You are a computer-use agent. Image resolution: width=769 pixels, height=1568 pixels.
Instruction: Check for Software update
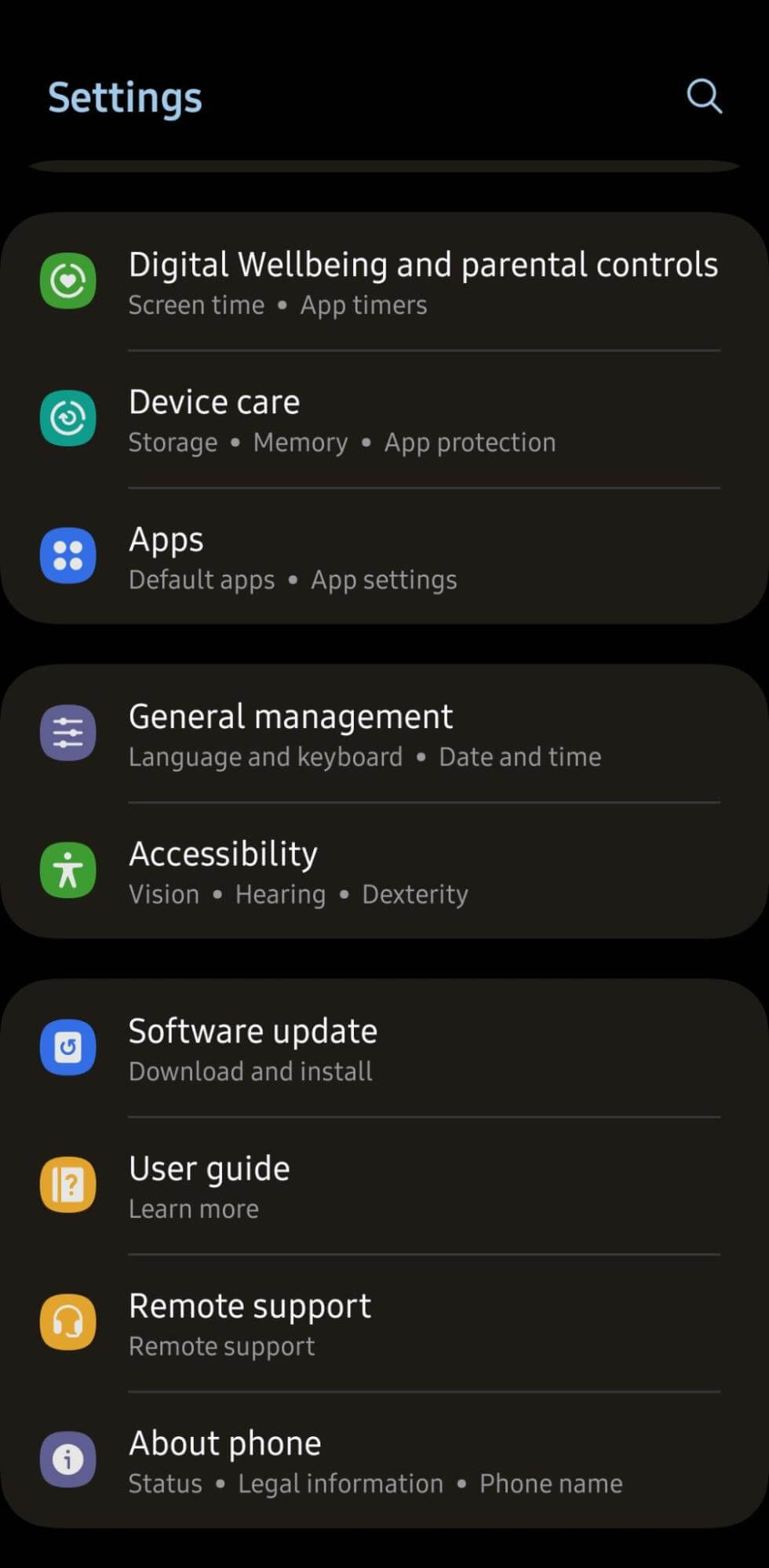[x=384, y=1049]
